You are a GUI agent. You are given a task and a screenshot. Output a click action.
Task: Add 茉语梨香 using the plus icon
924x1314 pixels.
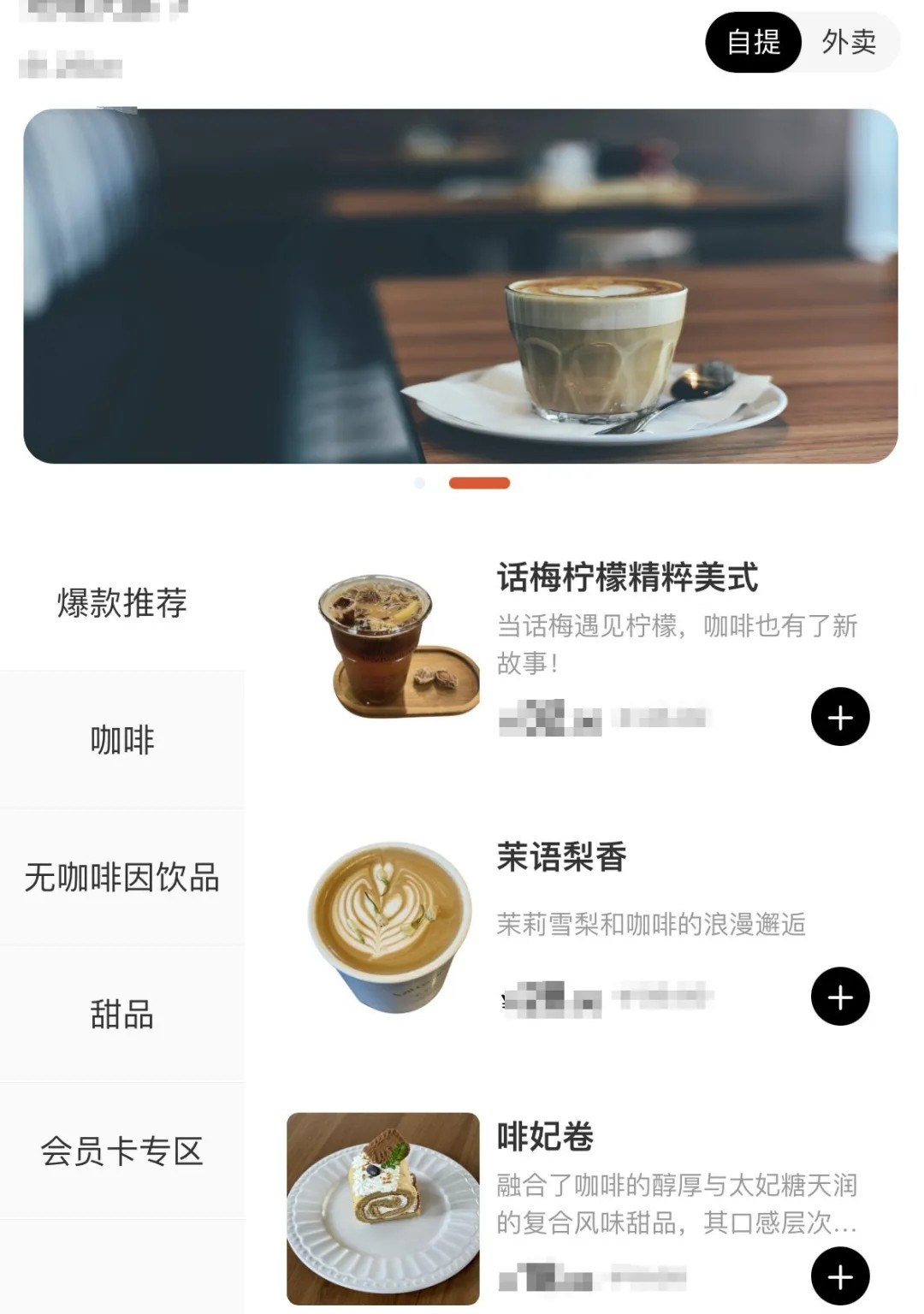point(842,995)
